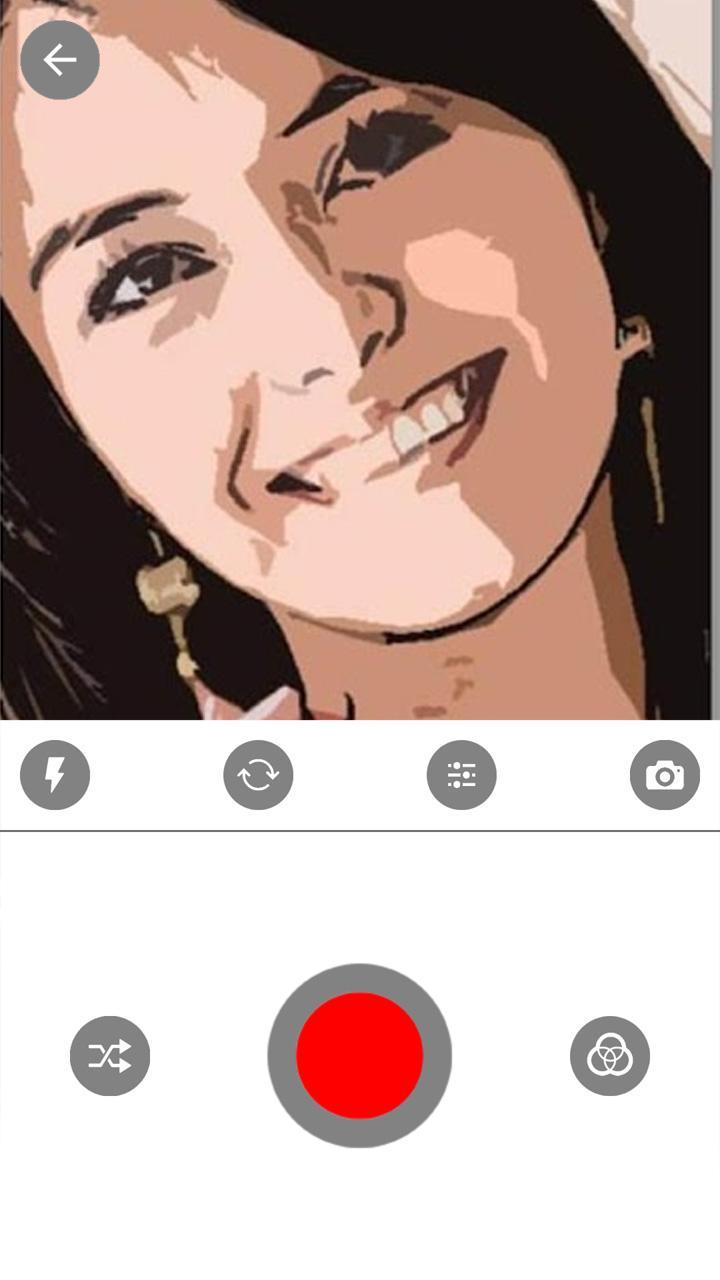Image resolution: width=720 pixels, height=1280 pixels.
Task: Toggle the camera flash
Action: pos(55,775)
